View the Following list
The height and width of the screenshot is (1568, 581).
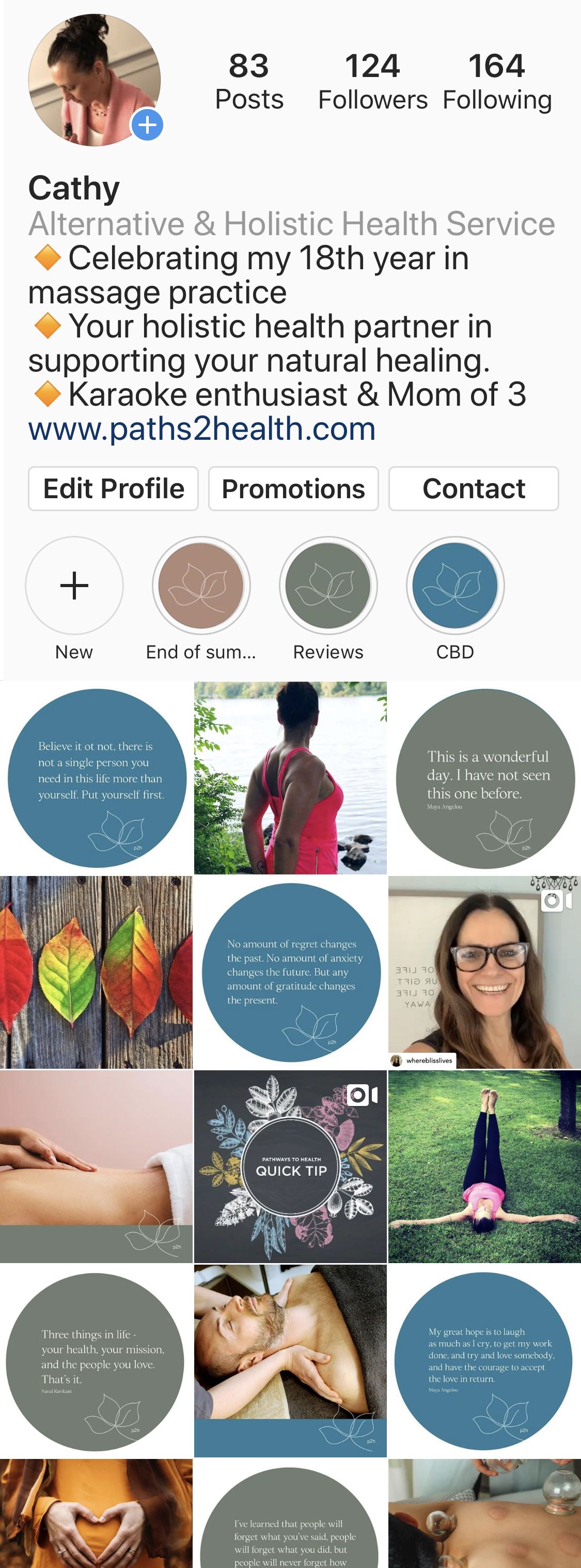[497, 82]
